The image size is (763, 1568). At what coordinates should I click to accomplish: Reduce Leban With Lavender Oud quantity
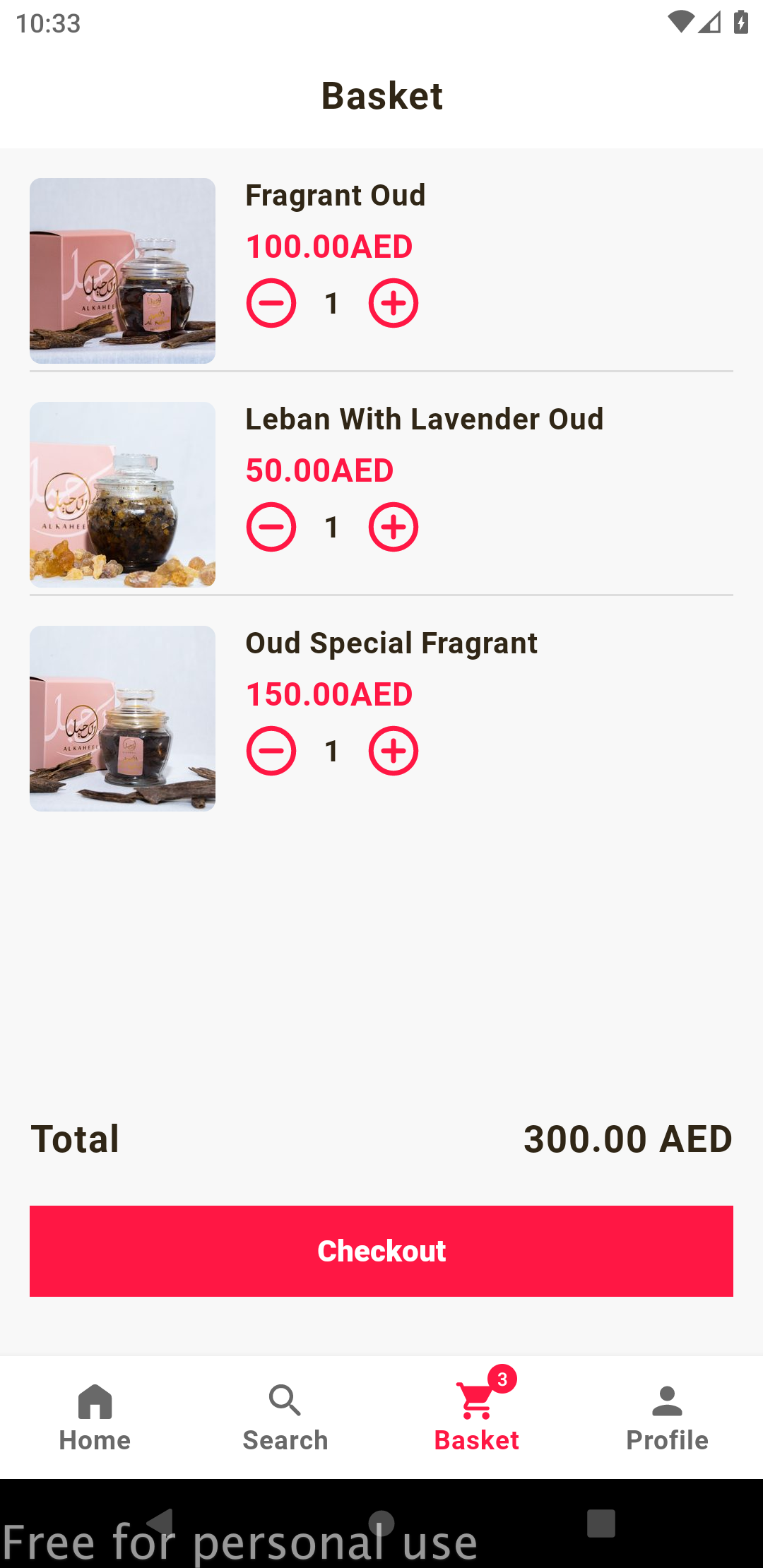(x=271, y=527)
